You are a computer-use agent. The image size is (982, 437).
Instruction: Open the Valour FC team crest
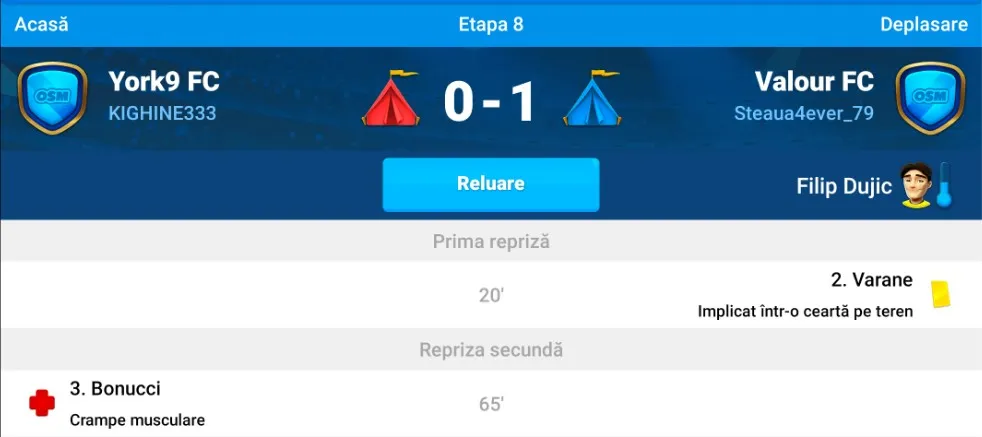tap(930, 98)
